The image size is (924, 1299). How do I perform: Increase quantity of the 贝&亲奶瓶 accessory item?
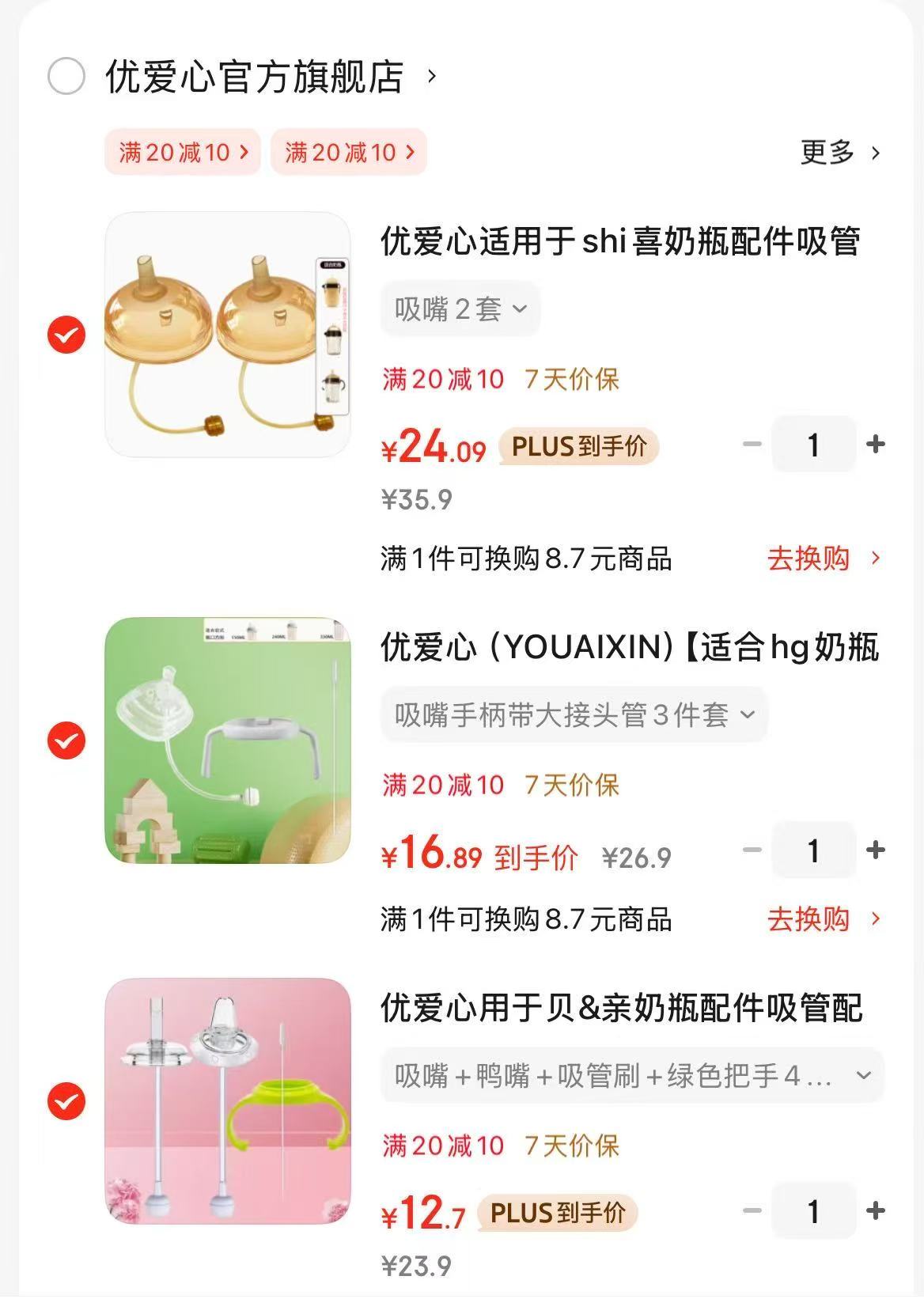coord(874,1210)
